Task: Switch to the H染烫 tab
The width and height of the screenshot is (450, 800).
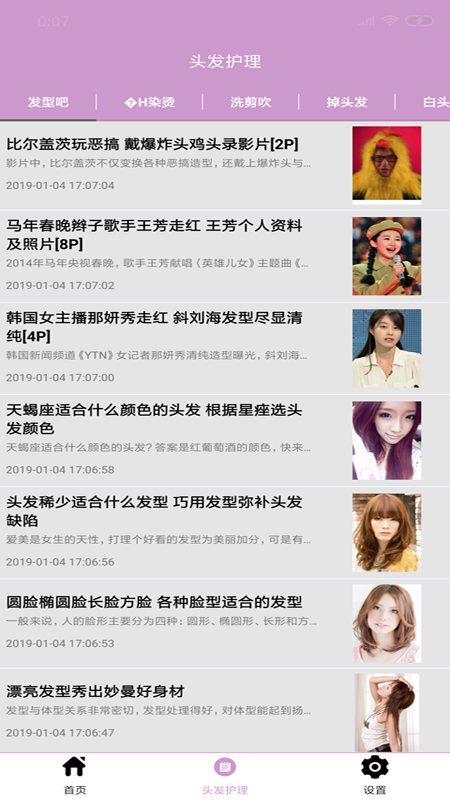Action: tap(149, 103)
